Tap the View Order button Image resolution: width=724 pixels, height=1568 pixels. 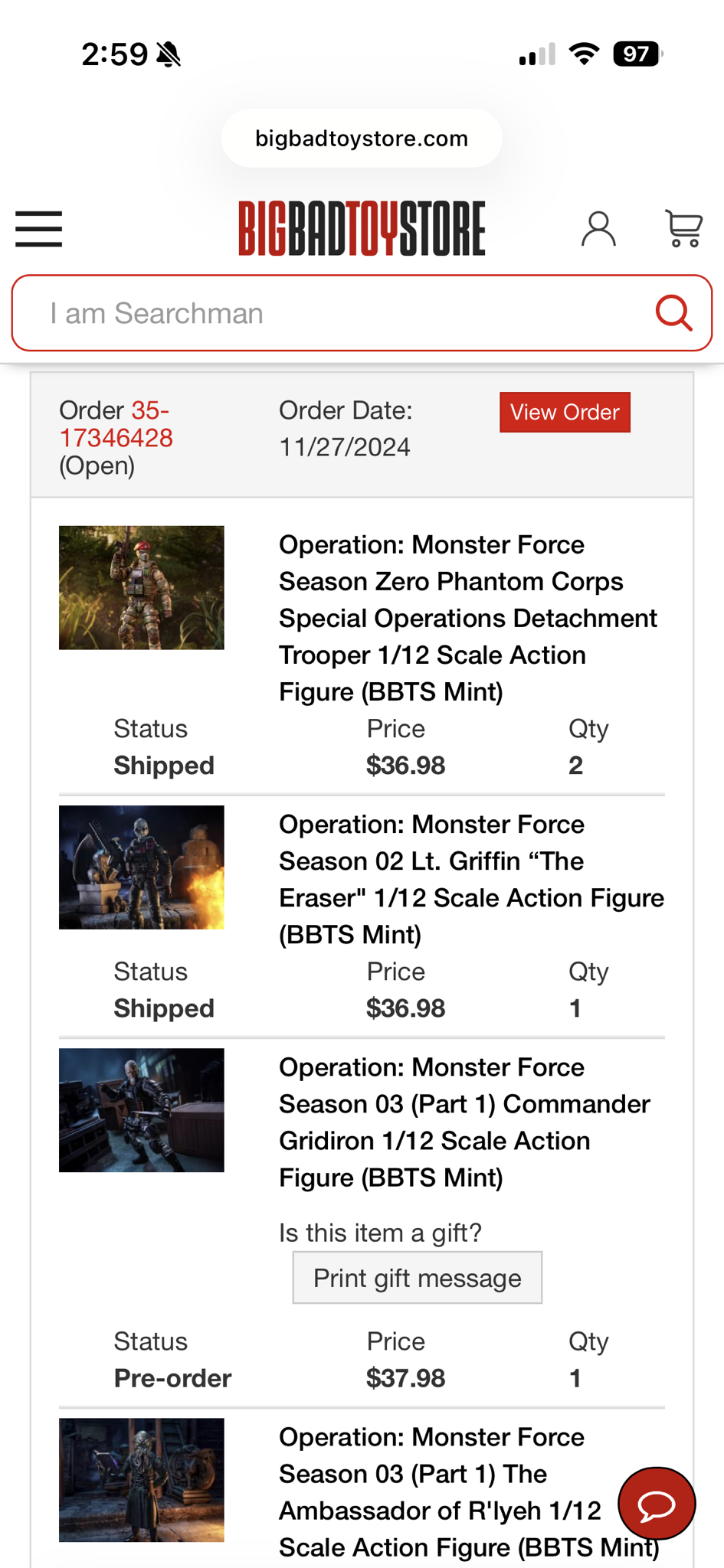pos(565,413)
